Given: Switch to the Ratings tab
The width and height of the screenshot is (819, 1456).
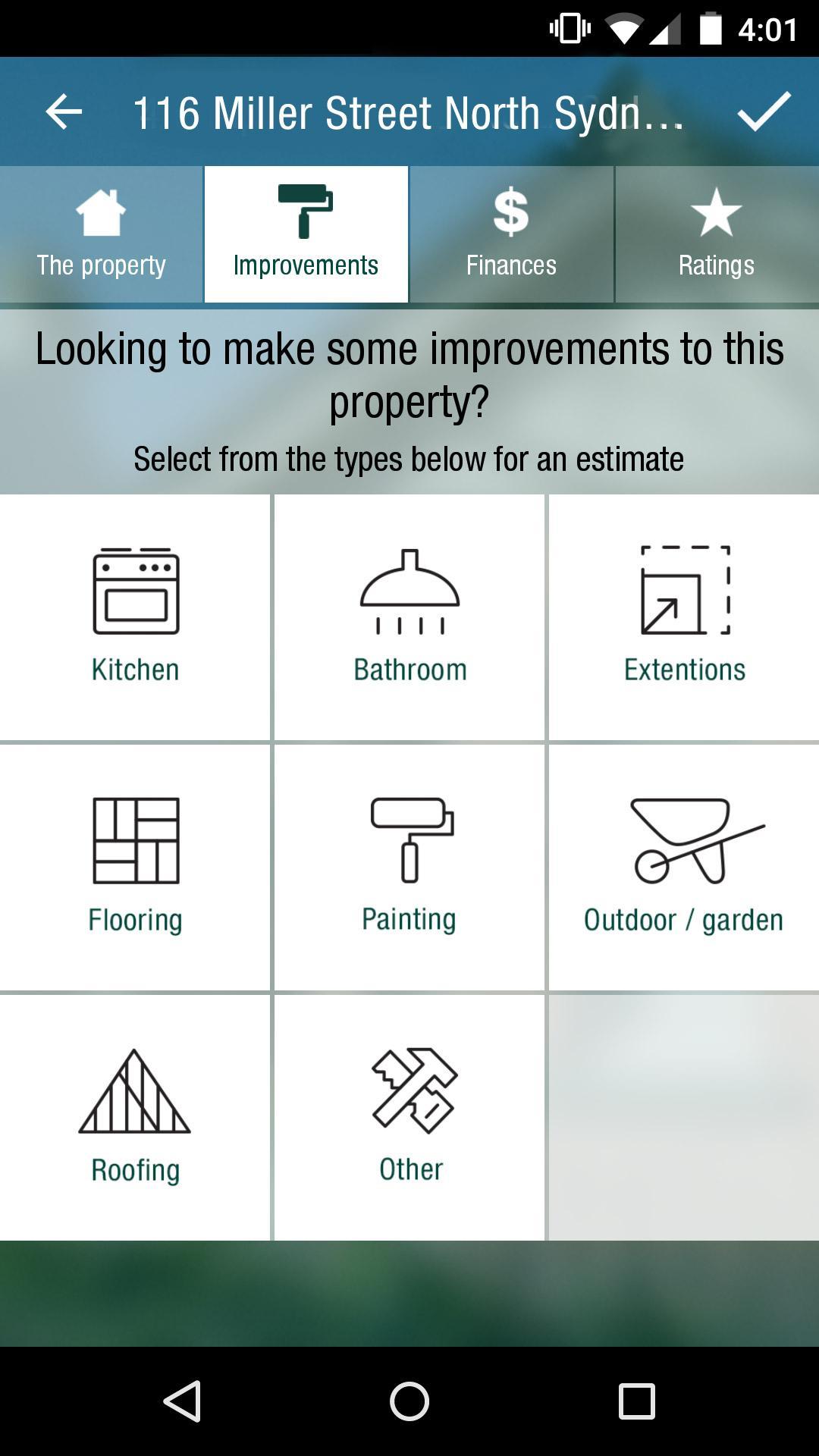Looking at the screenshot, I should (717, 234).
